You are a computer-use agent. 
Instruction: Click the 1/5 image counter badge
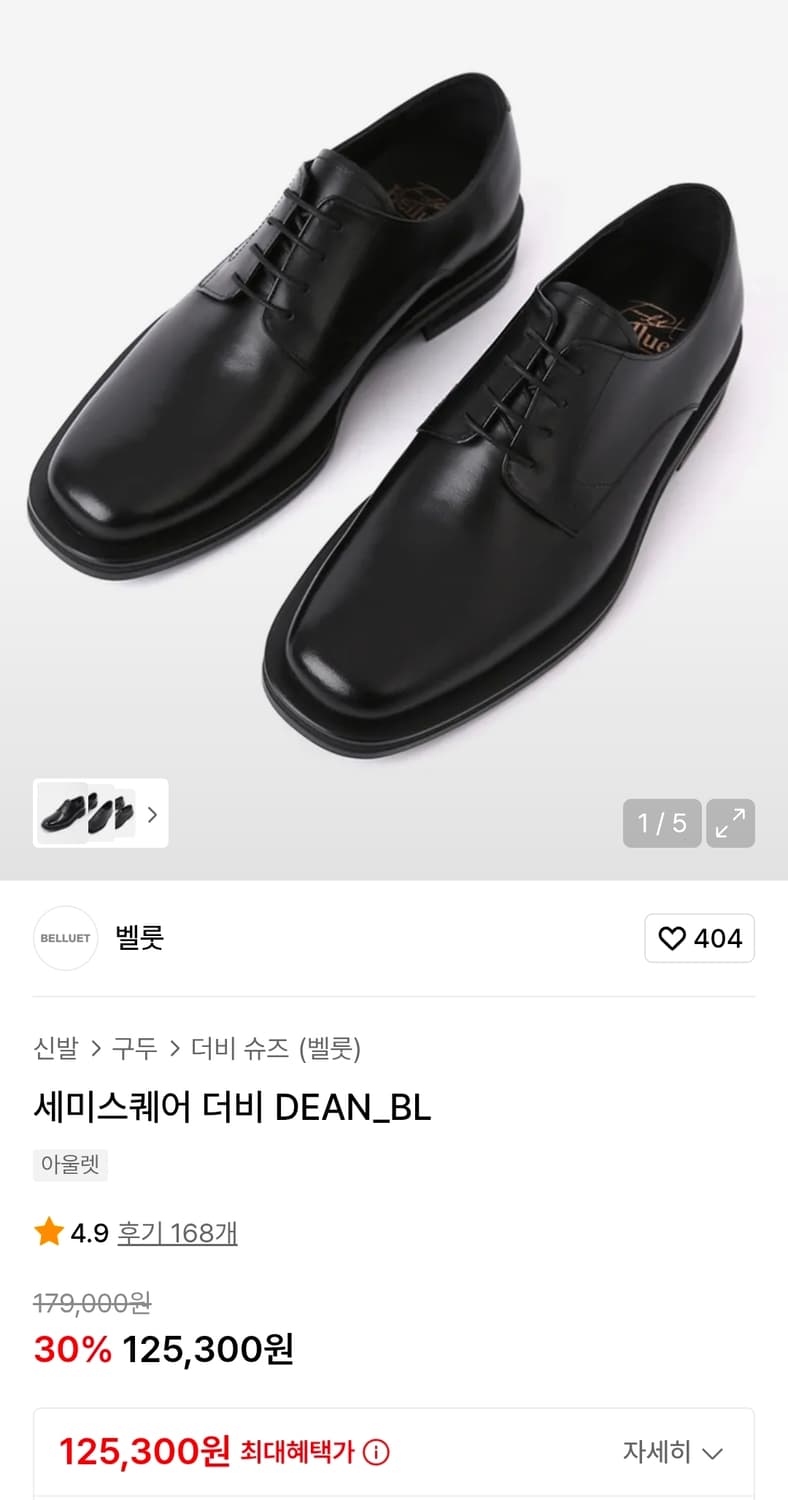click(x=662, y=823)
